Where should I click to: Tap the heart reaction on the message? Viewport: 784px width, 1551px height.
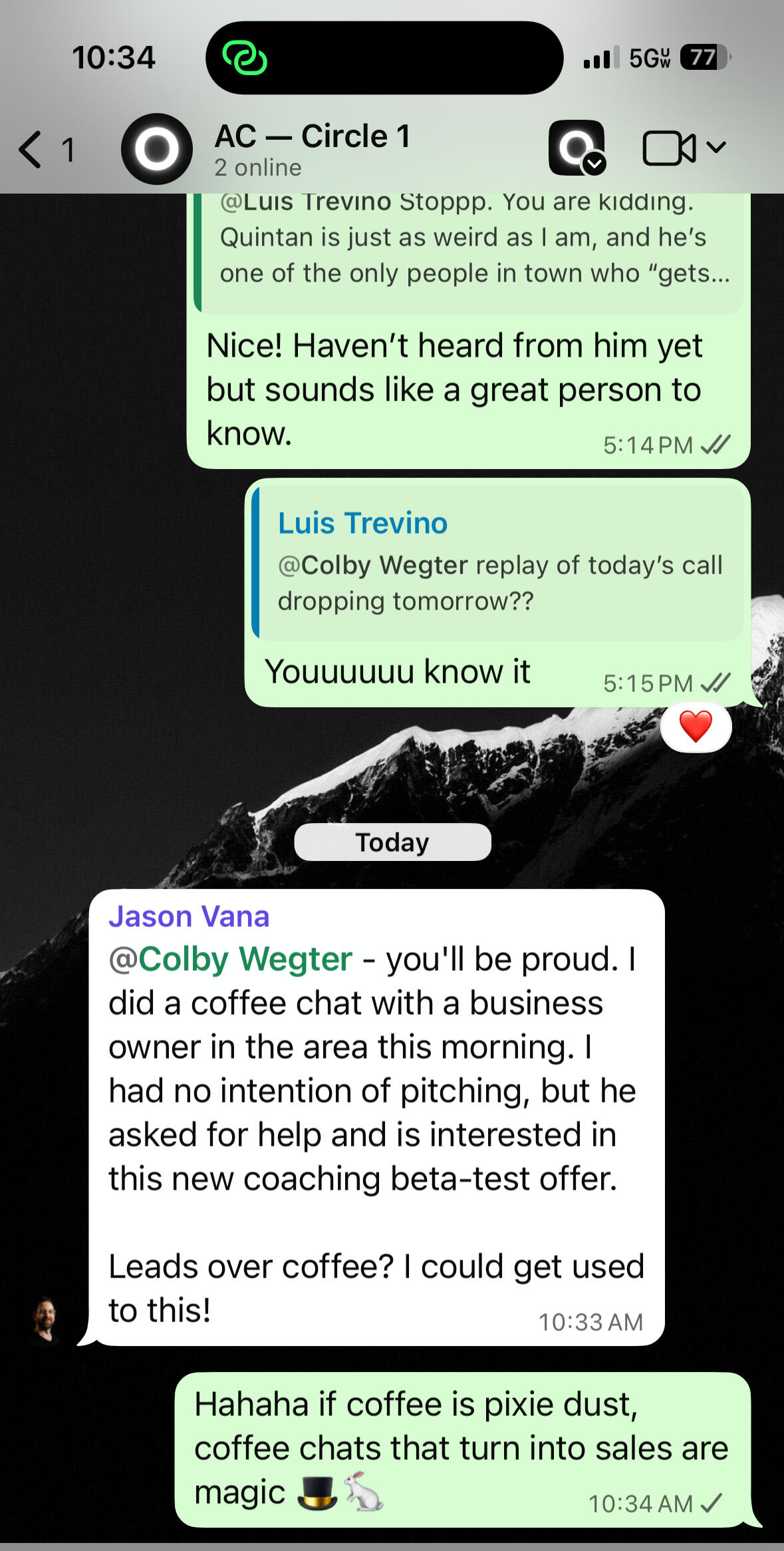click(696, 727)
